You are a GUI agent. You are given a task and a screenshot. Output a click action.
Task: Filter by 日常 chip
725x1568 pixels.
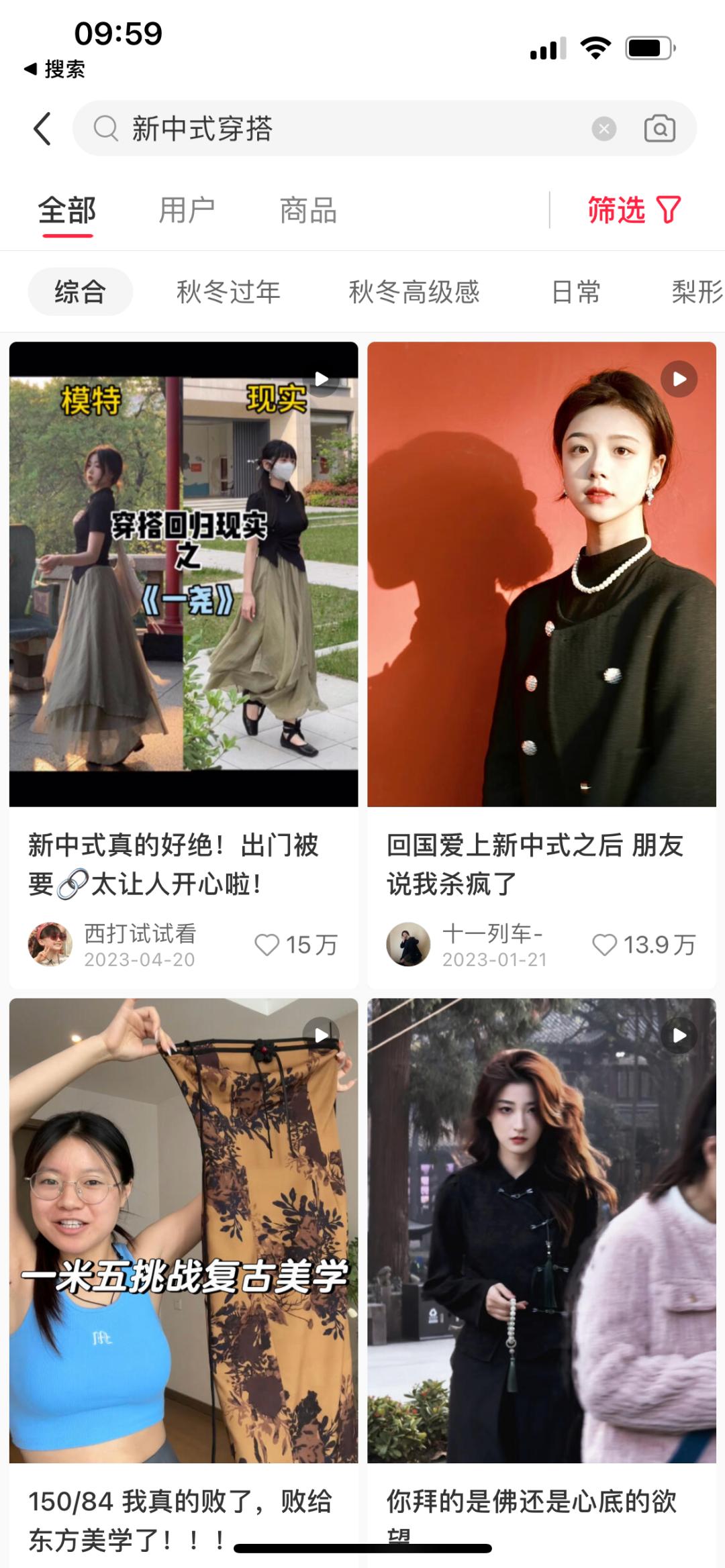click(x=575, y=292)
